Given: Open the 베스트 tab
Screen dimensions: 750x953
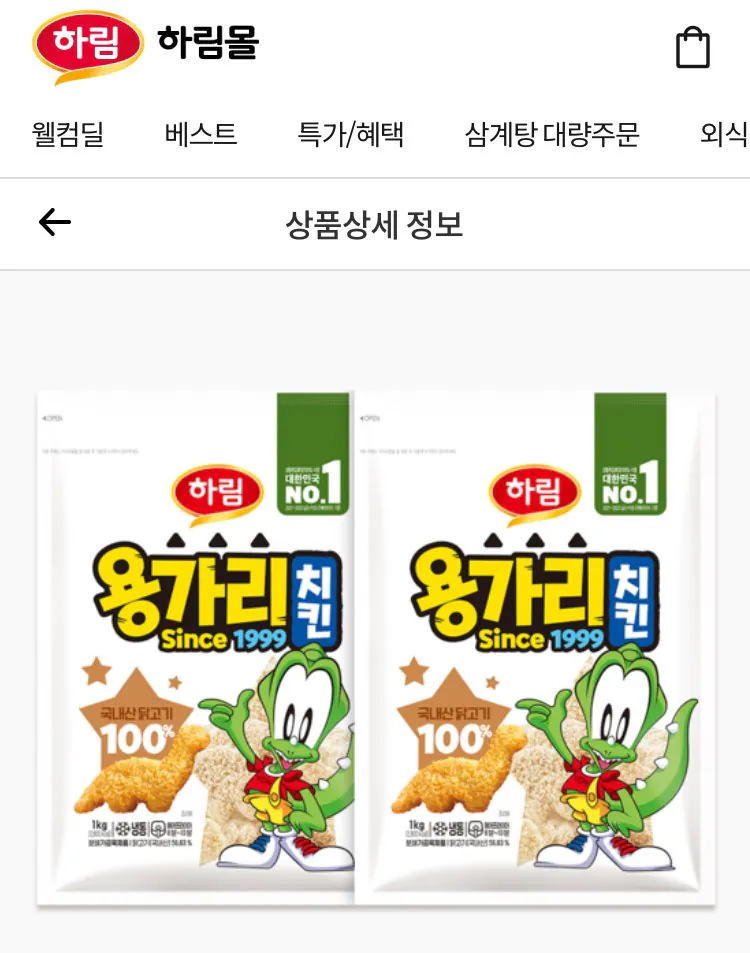Looking at the screenshot, I should coord(201,134).
